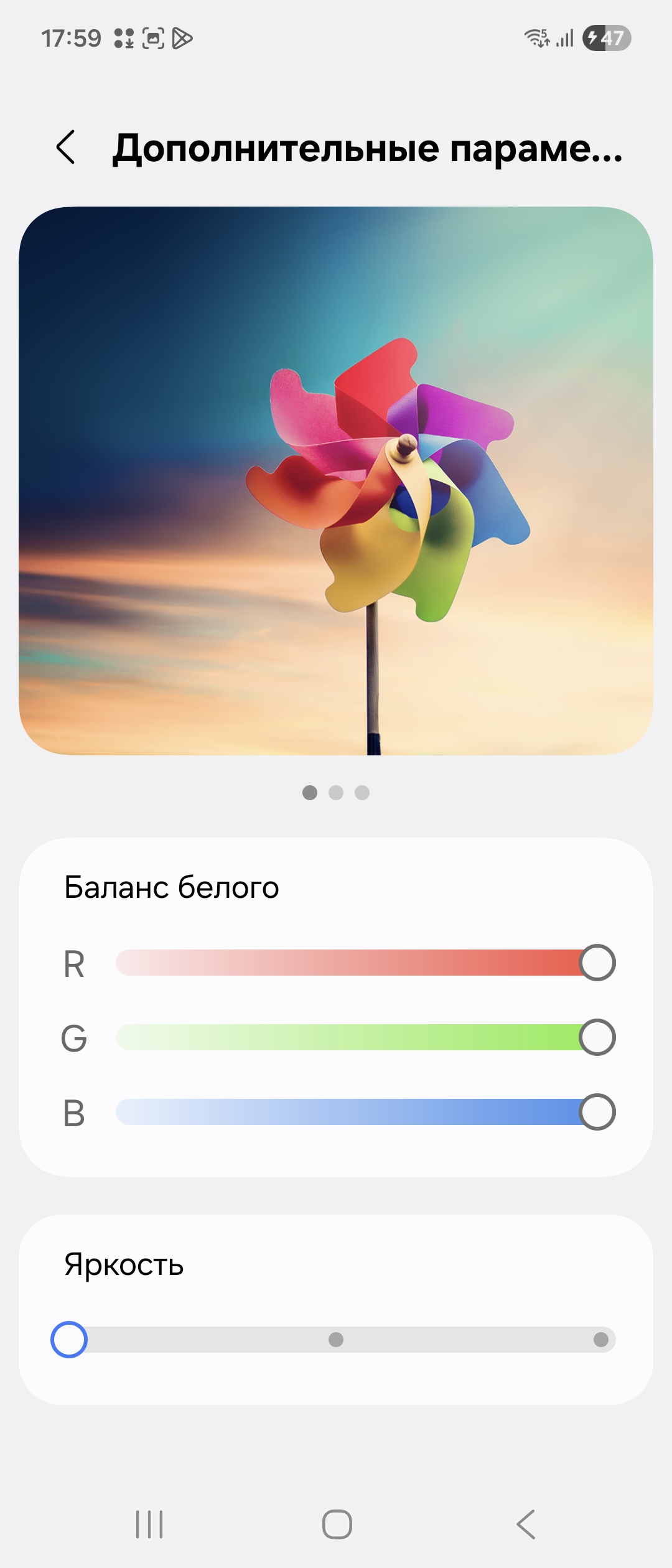Tap the B white balance slider
672x1568 pixels.
(x=365, y=1112)
